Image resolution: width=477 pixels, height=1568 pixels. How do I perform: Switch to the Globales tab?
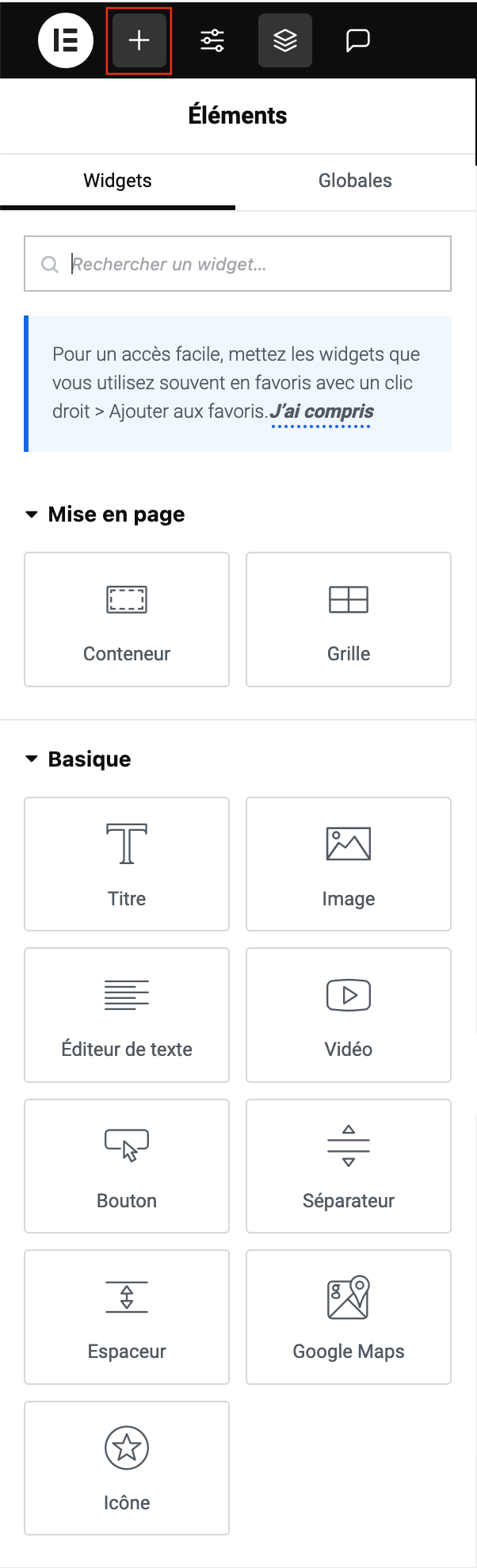tap(355, 181)
